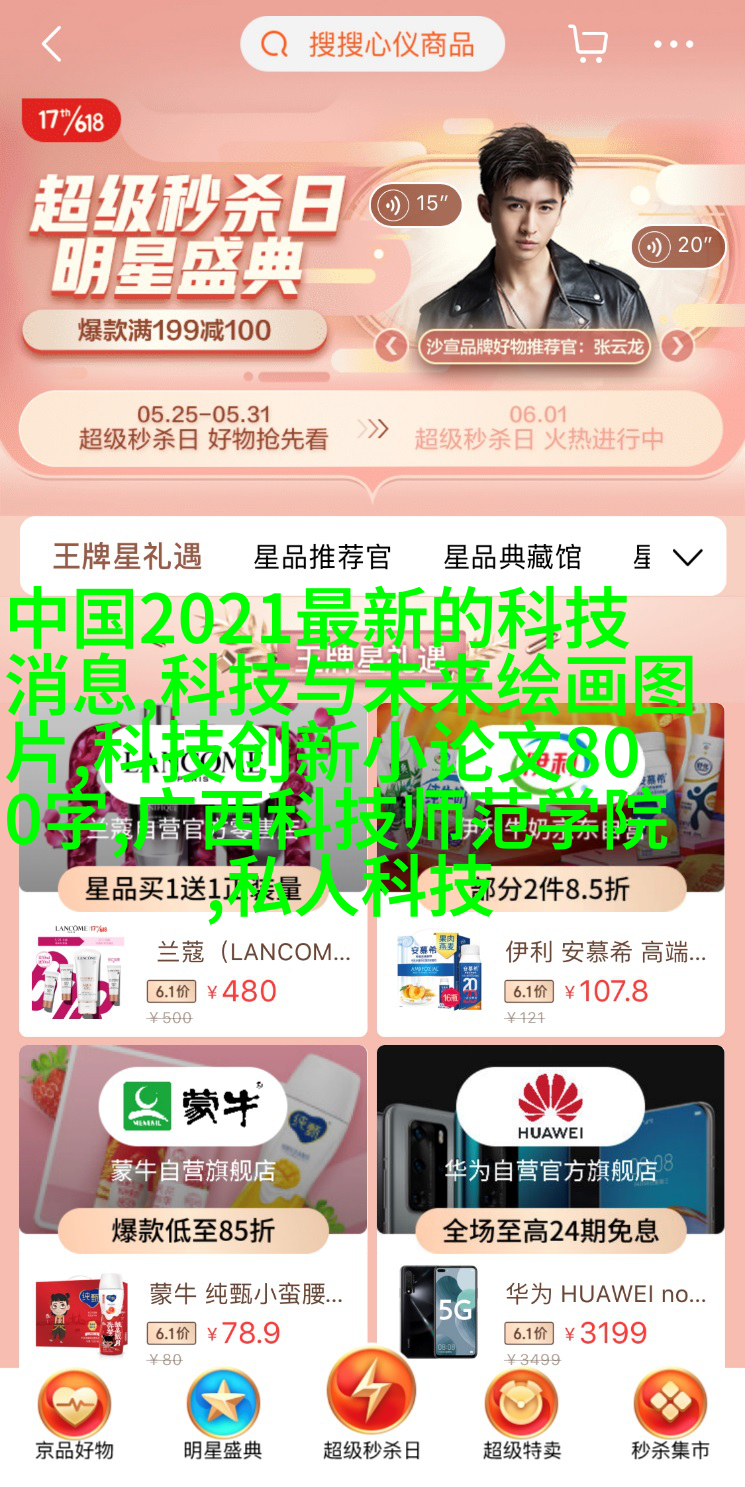Viewport: 745px width, 1487px height.
Task: Show next banner with right arrow
Action: (x=678, y=347)
